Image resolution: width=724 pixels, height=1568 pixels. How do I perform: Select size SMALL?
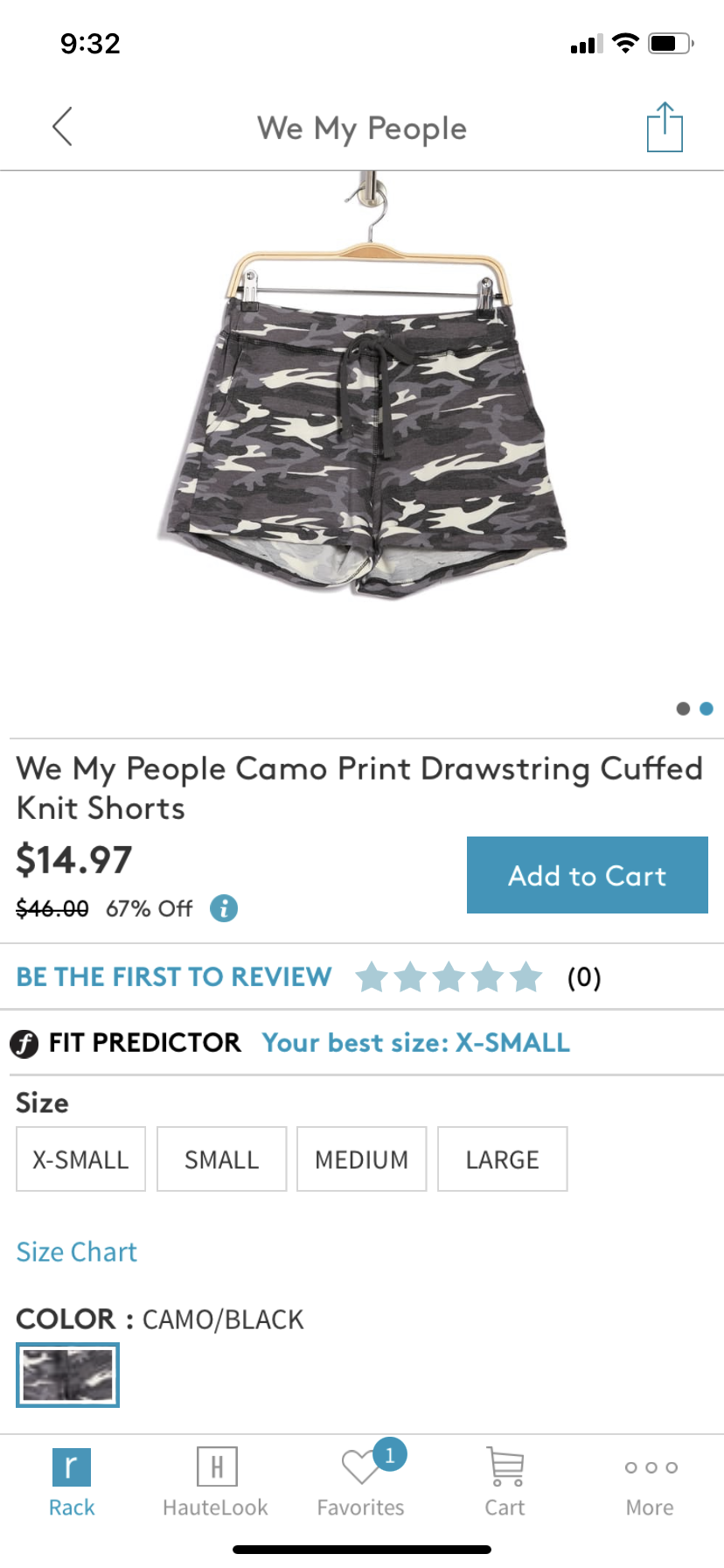click(x=221, y=1159)
